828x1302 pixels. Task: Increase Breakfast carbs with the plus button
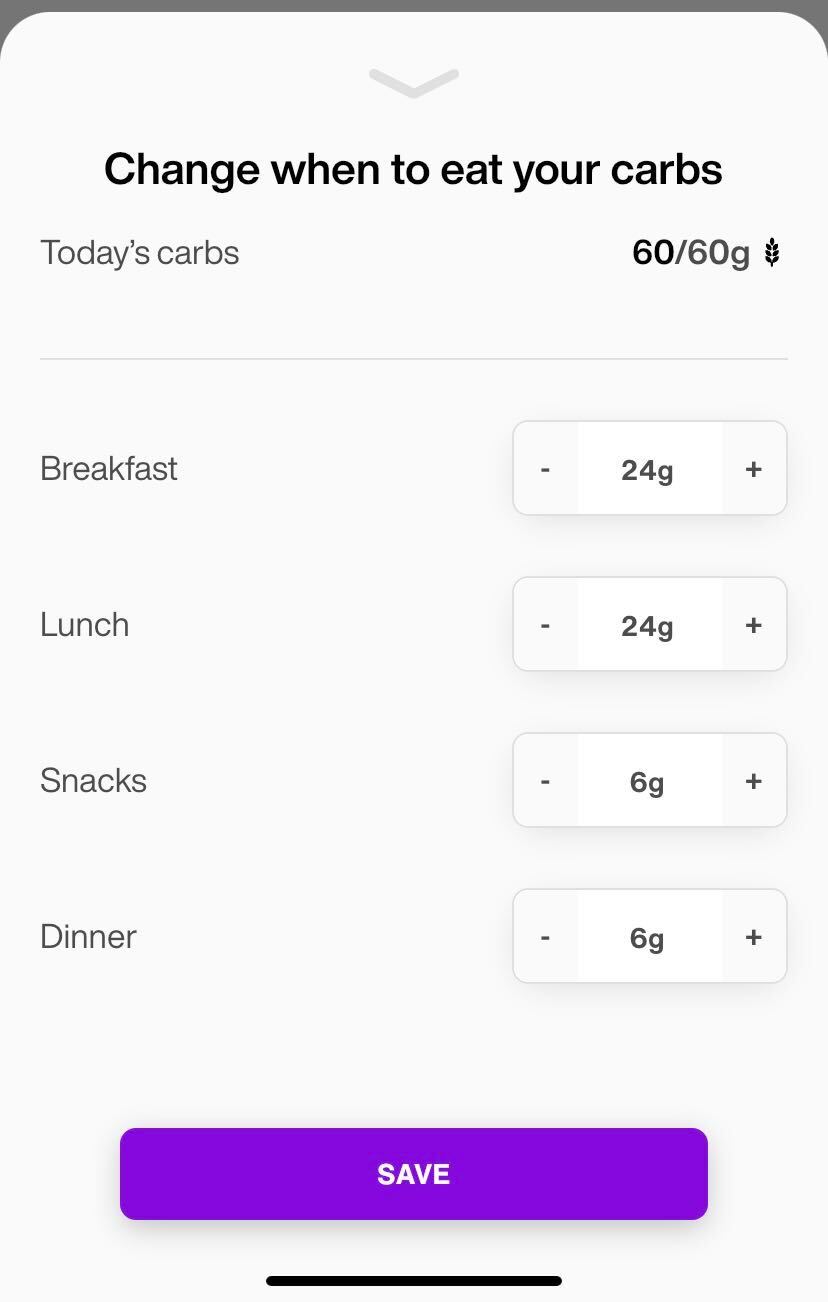coord(754,468)
